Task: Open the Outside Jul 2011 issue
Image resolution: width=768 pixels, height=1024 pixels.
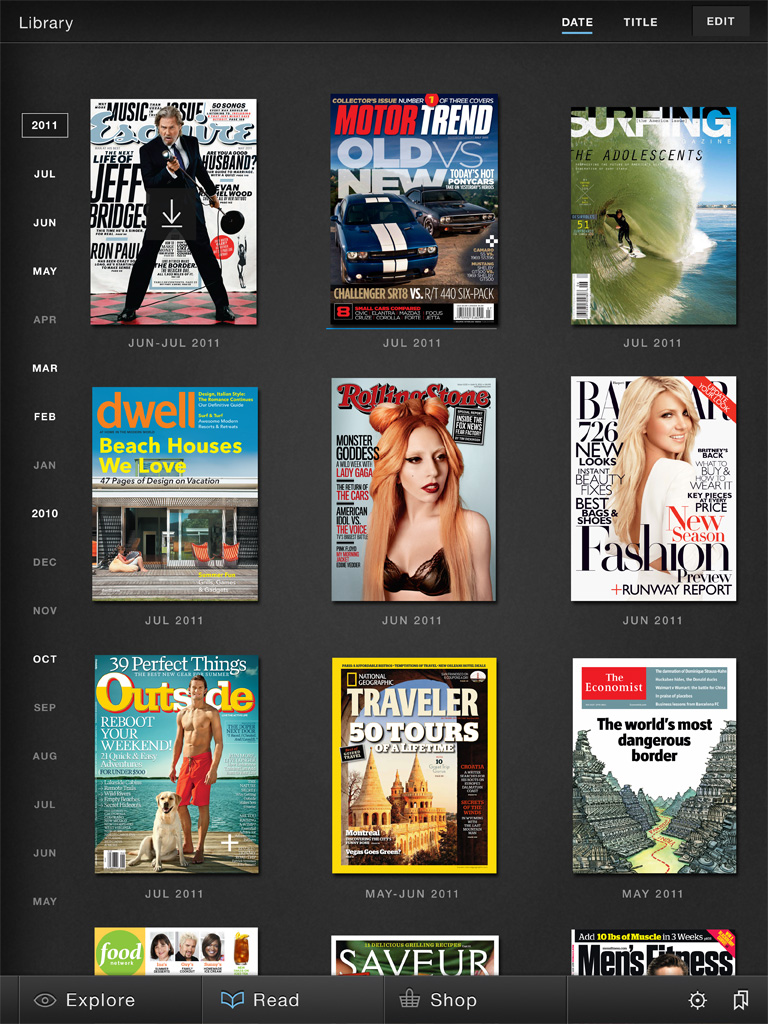Action: 176,764
